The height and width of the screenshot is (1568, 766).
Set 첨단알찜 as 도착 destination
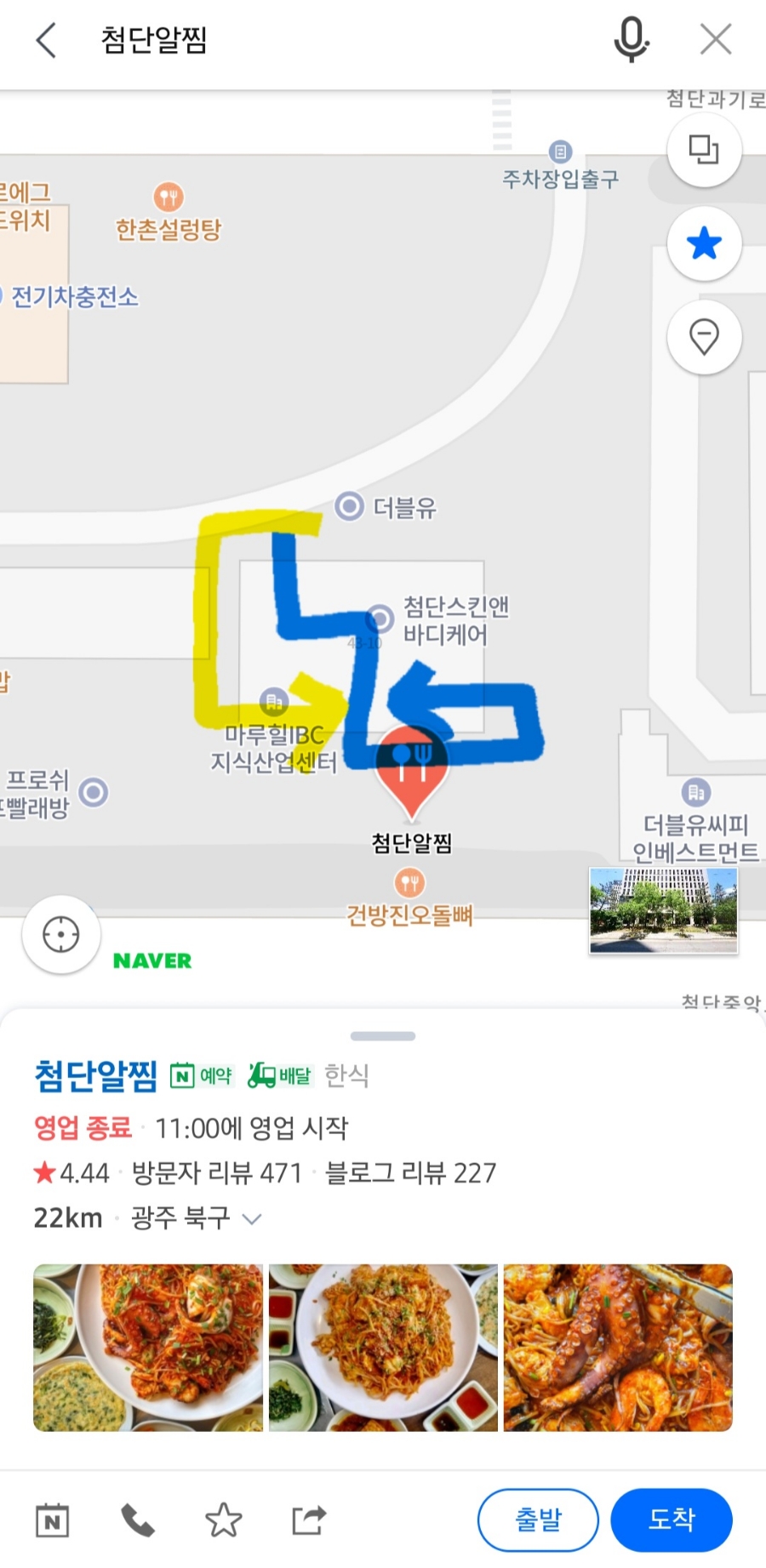pos(672,1520)
